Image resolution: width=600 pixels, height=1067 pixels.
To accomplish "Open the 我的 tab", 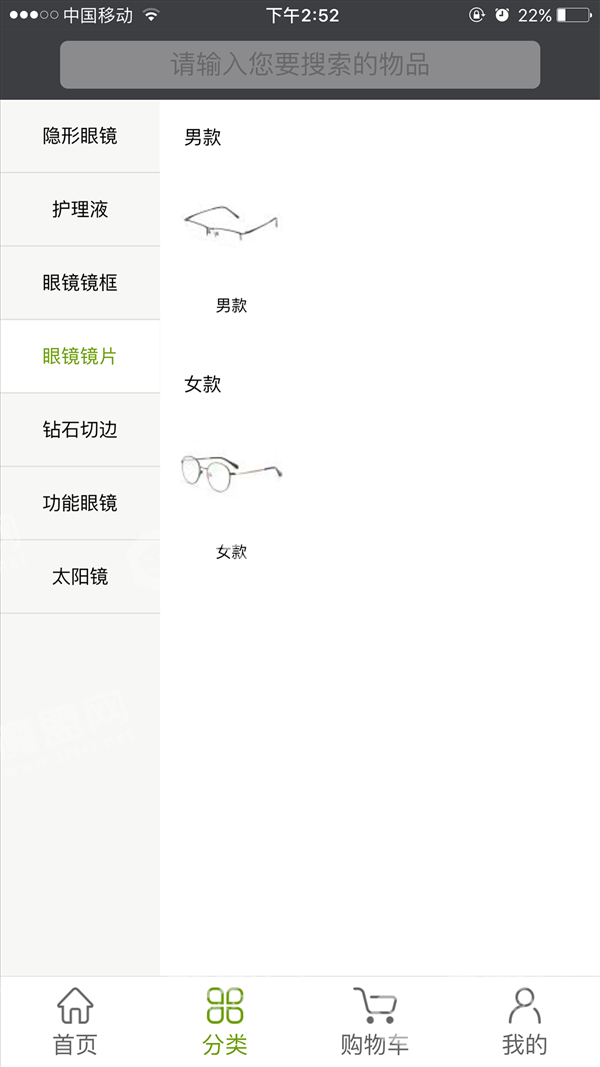I will [x=524, y=1021].
